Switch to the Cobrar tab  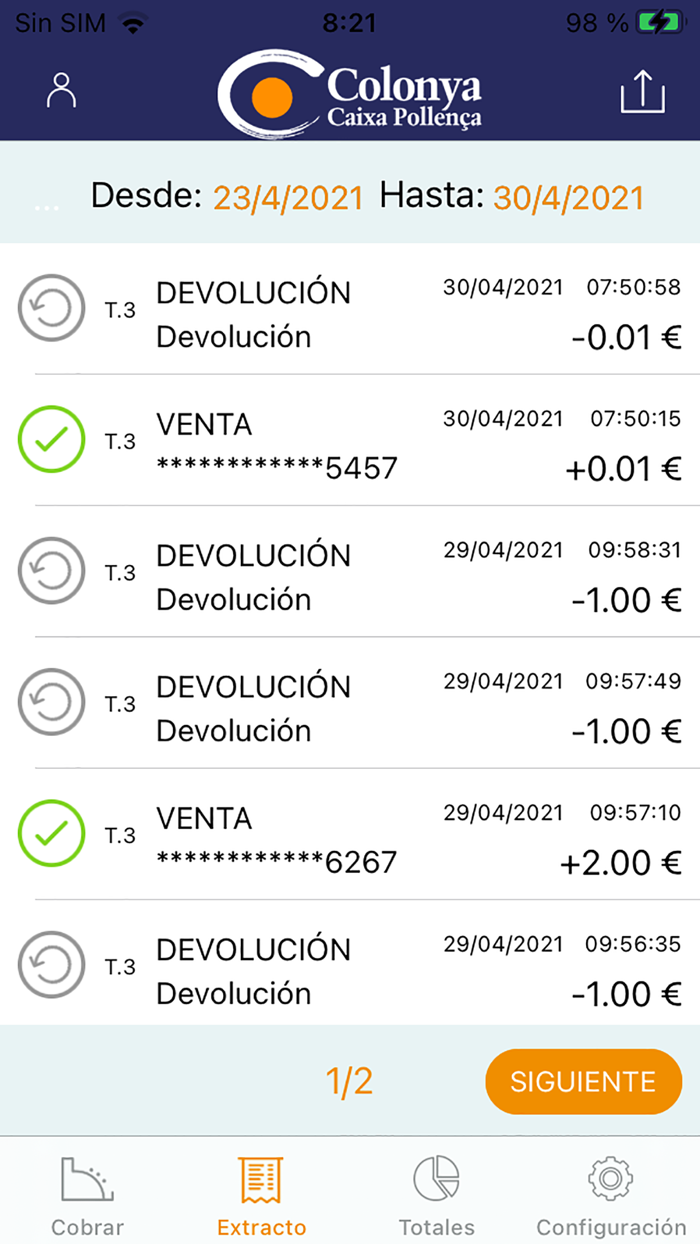(88, 1197)
